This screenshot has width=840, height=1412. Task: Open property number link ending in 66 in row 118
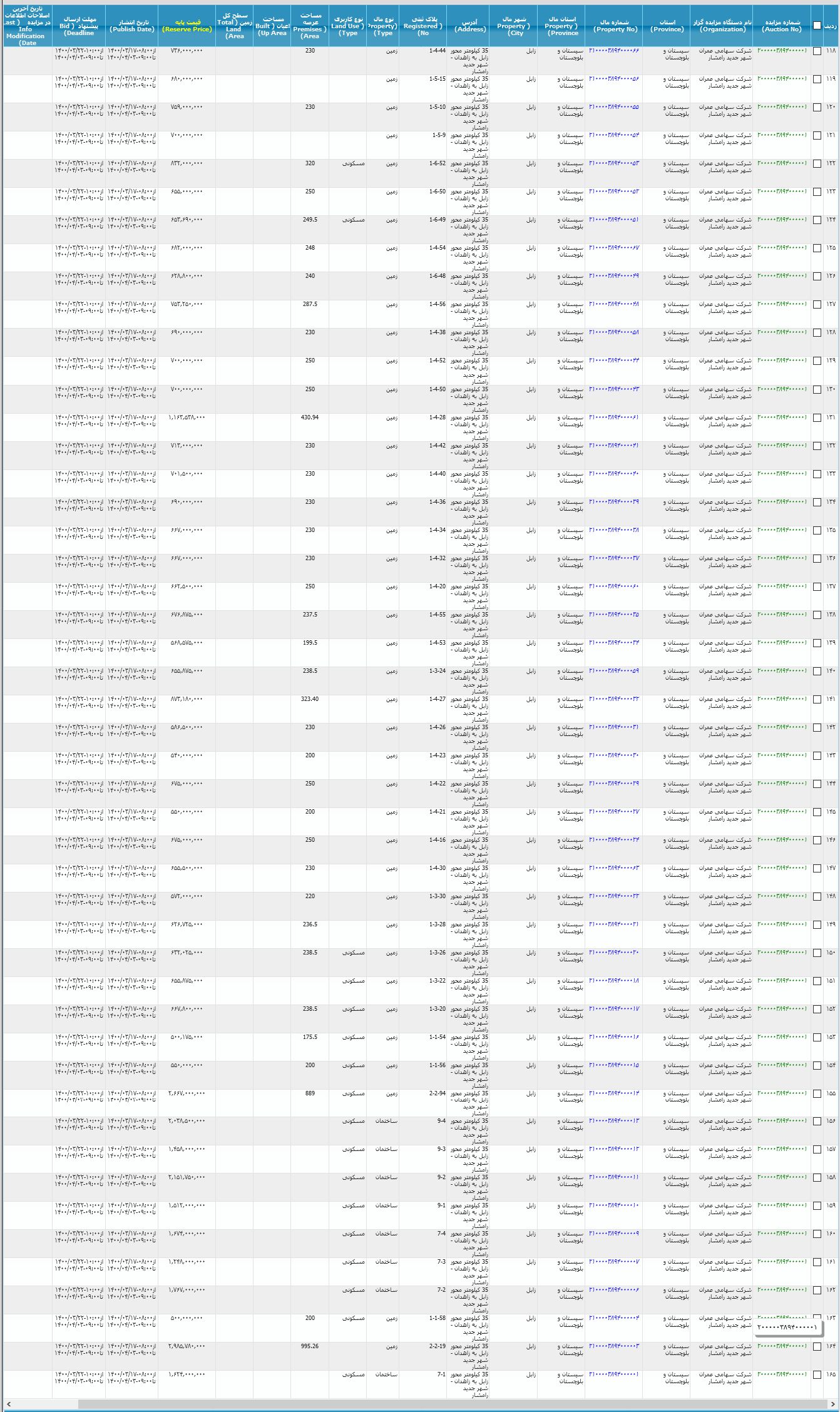click(x=613, y=51)
